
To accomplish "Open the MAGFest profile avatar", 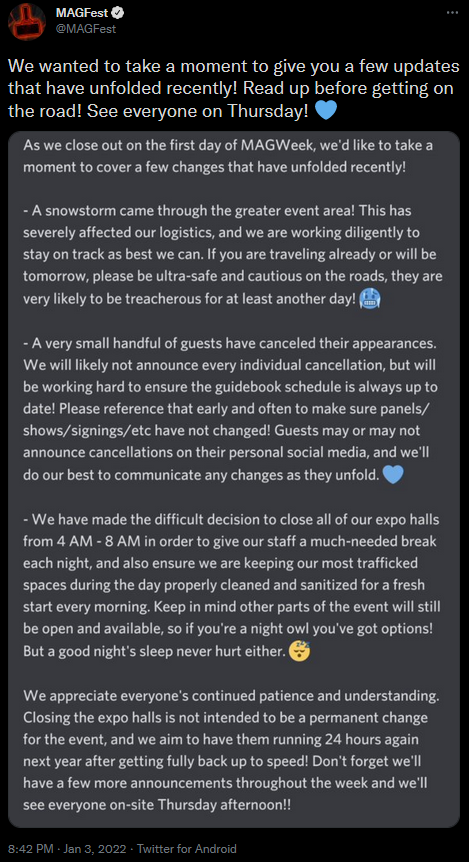I will [26, 21].
